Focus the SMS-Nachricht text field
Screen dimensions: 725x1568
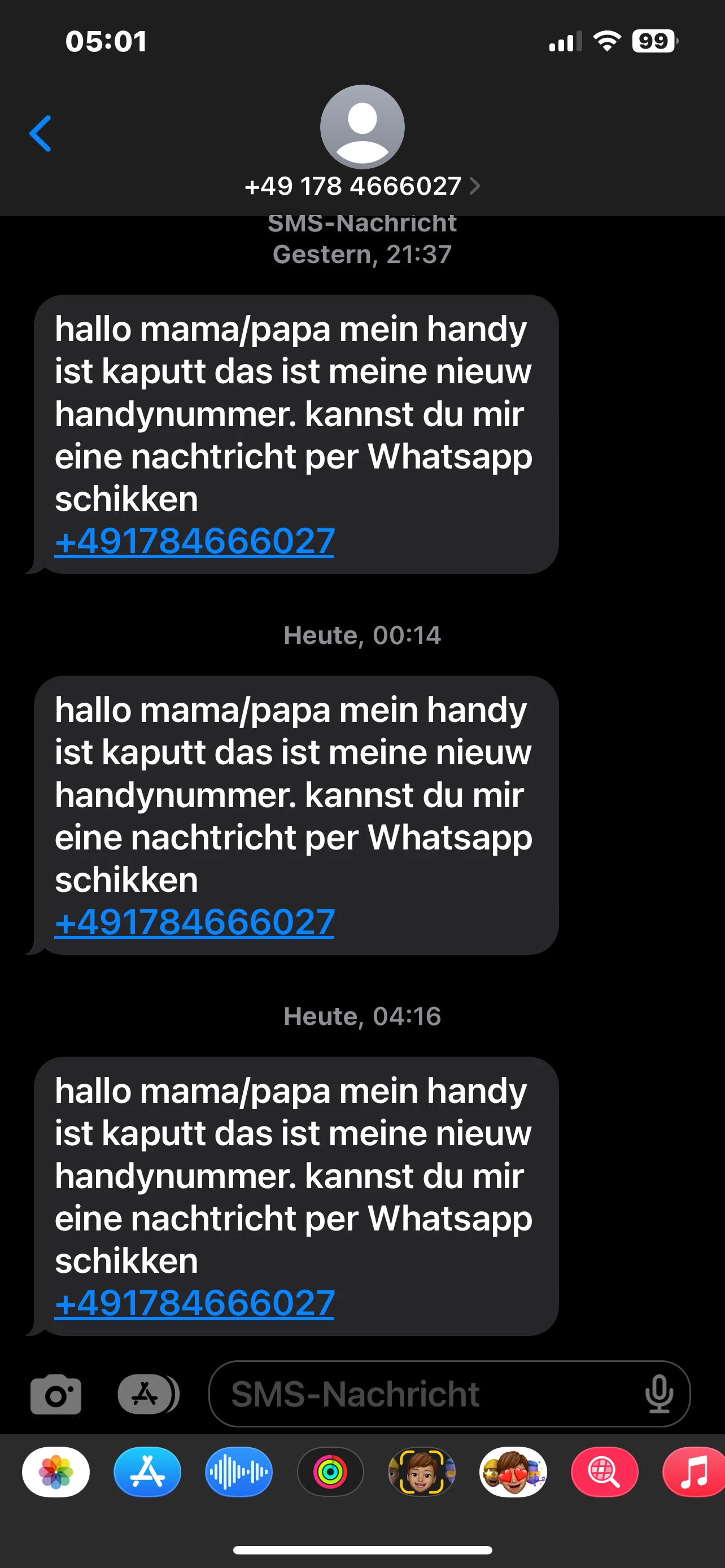point(420,1394)
